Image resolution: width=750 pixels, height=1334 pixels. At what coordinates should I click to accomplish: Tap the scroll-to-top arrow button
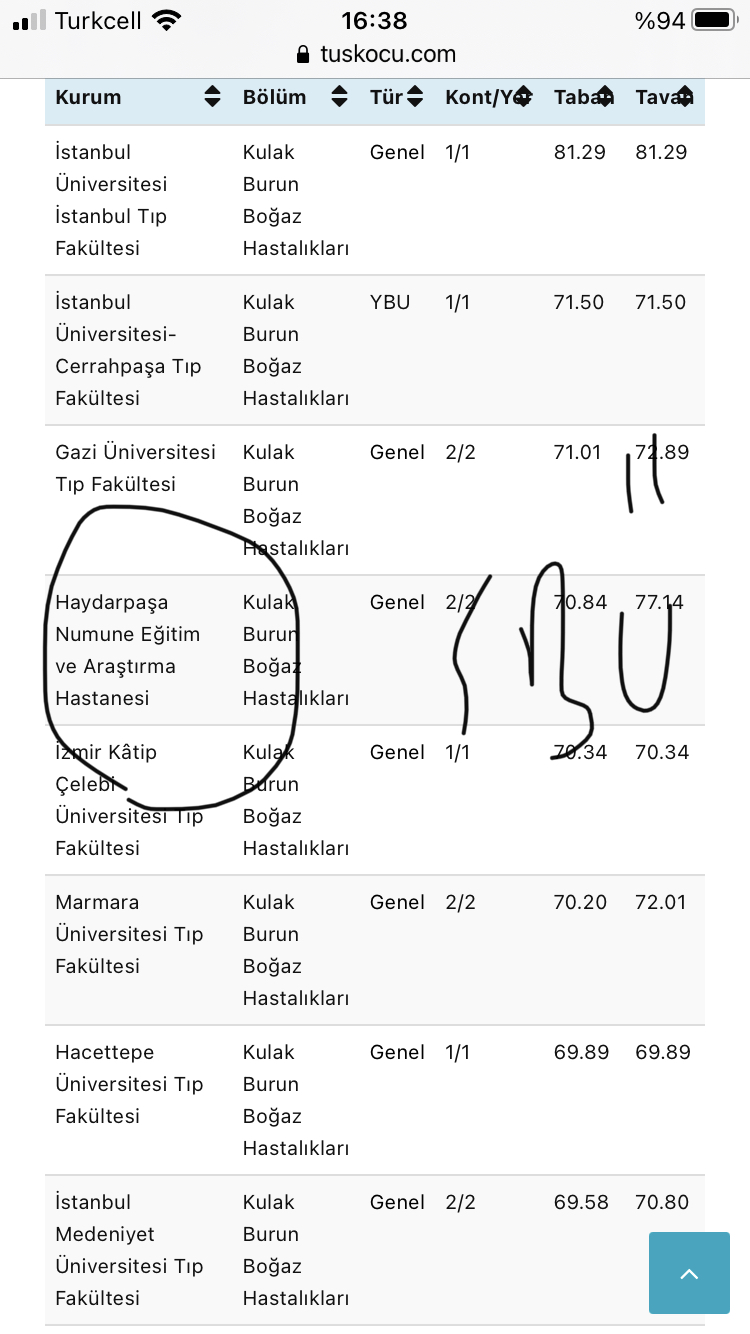[x=689, y=1273]
